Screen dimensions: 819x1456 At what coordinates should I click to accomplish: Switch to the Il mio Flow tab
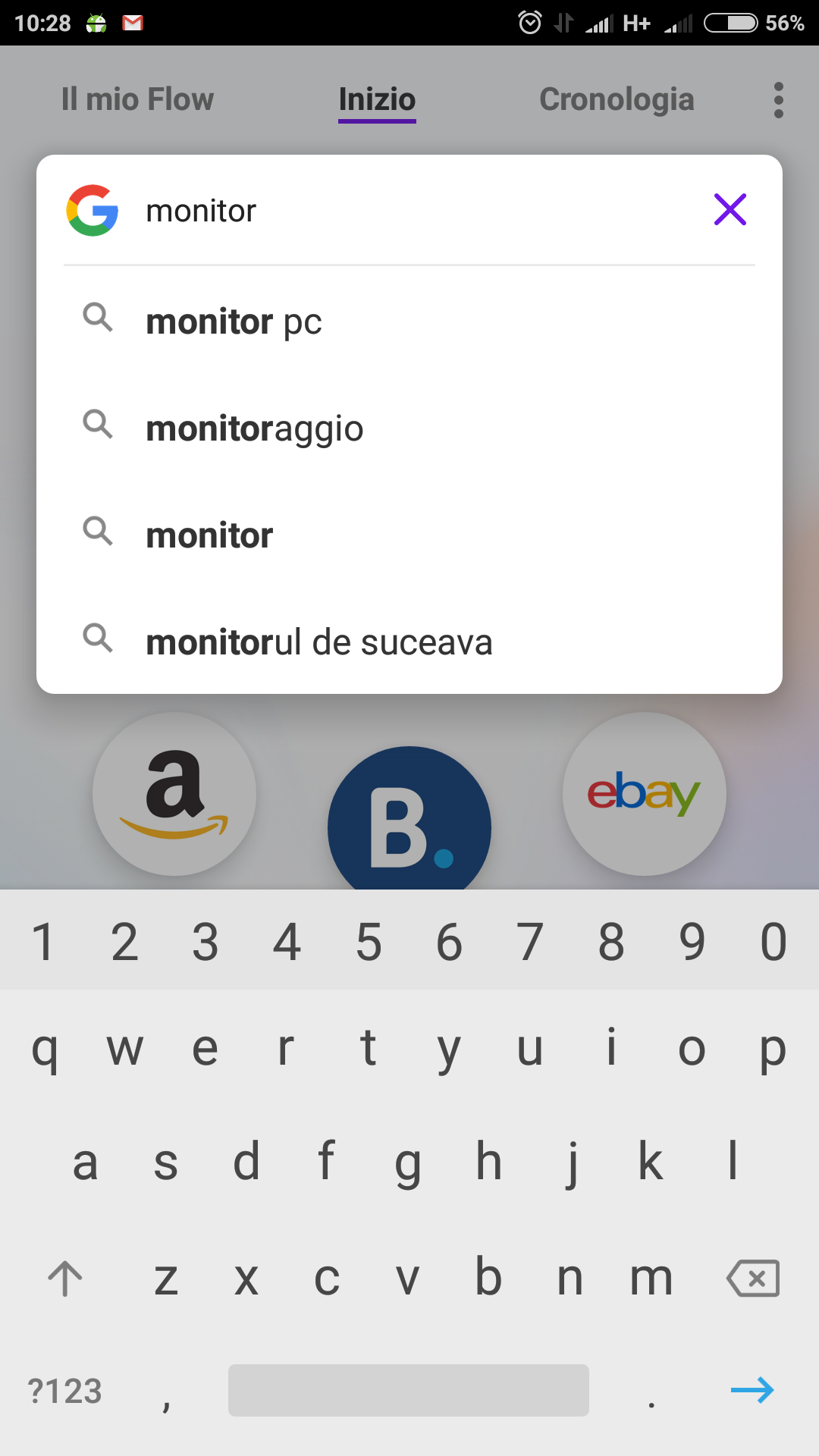click(x=137, y=99)
